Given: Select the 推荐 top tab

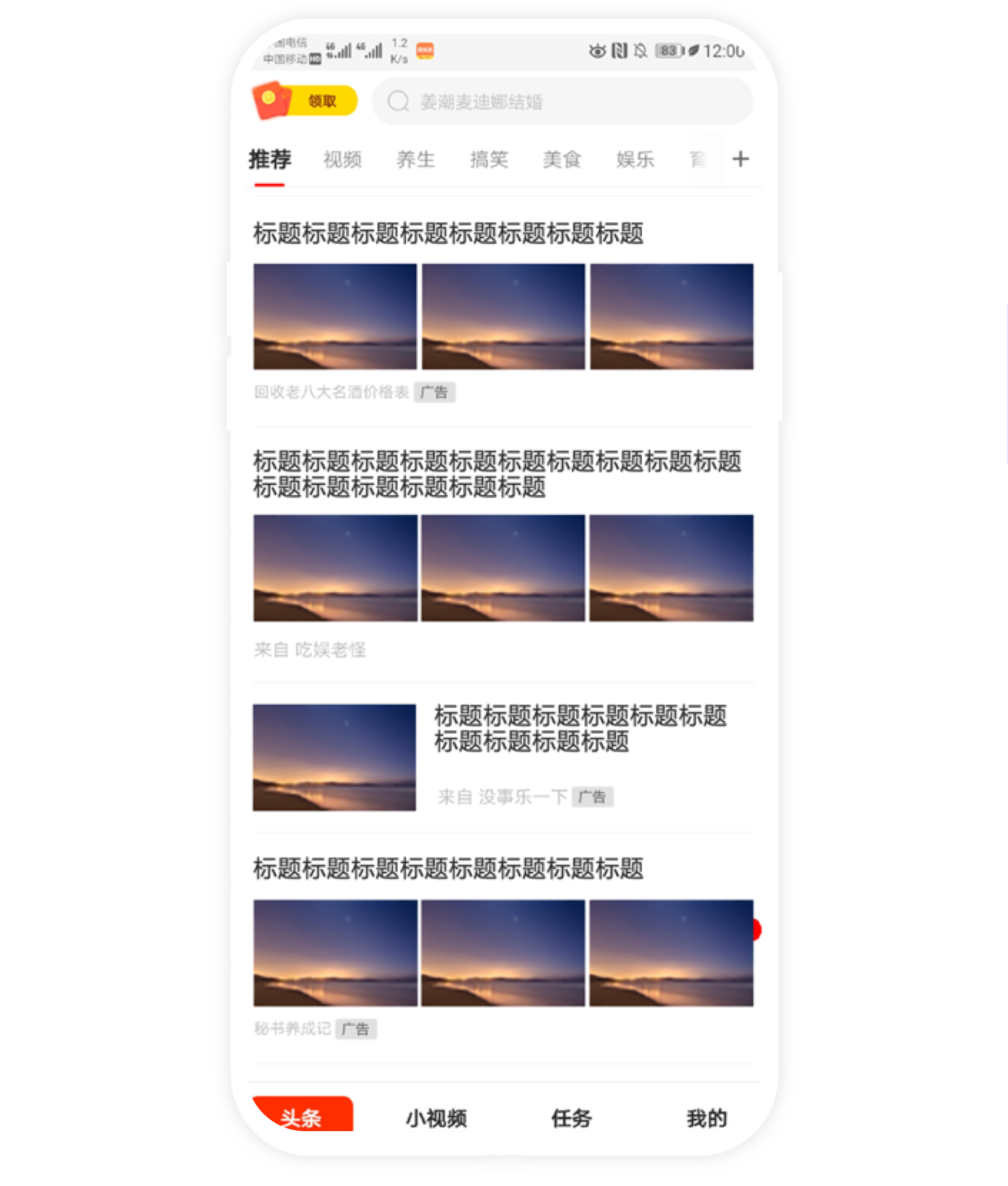Looking at the screenshot, I should [x=270, y=160].
